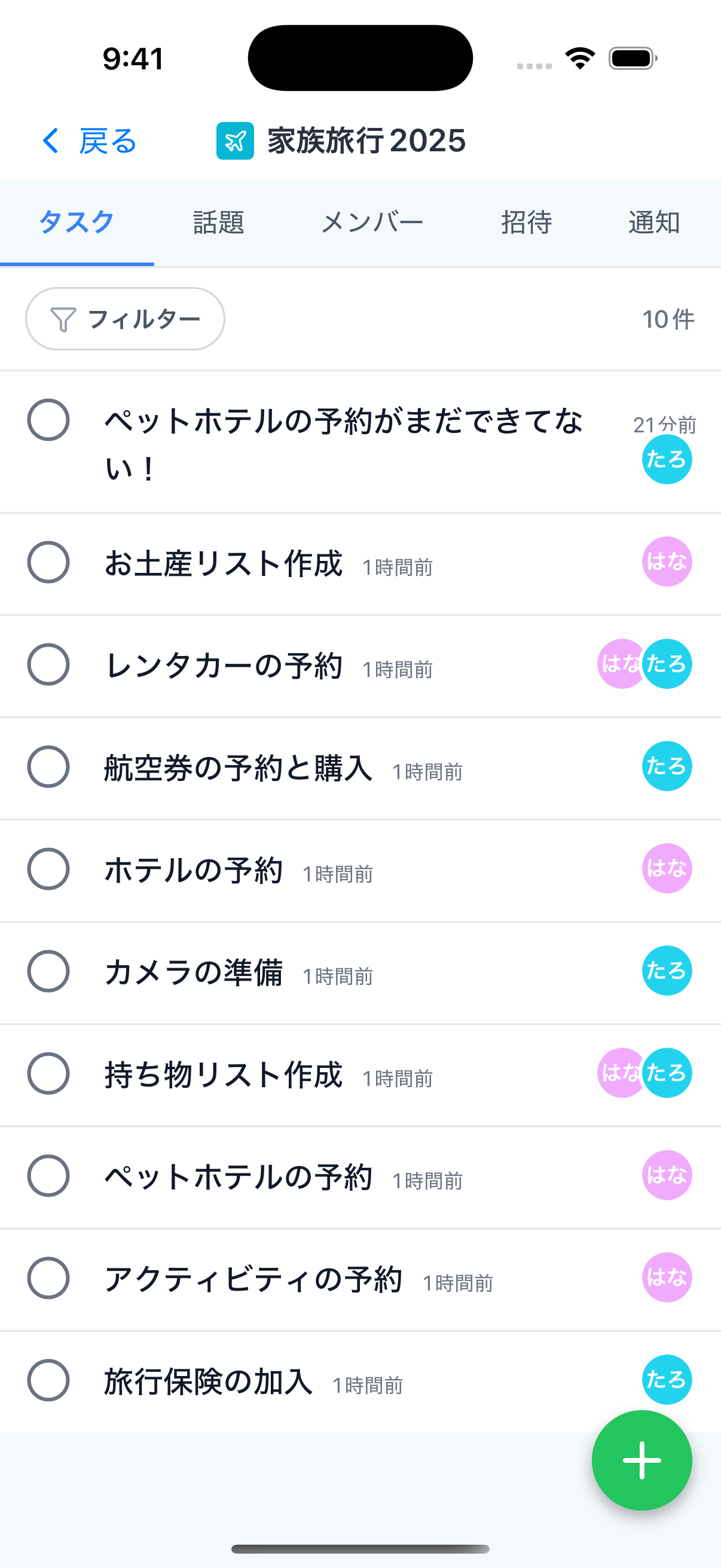Viewport: 721px width, 1568px height.
Task: Click the たろ avatar on ペットホテルの予約がまだできてない
Action: coord(667,459)
